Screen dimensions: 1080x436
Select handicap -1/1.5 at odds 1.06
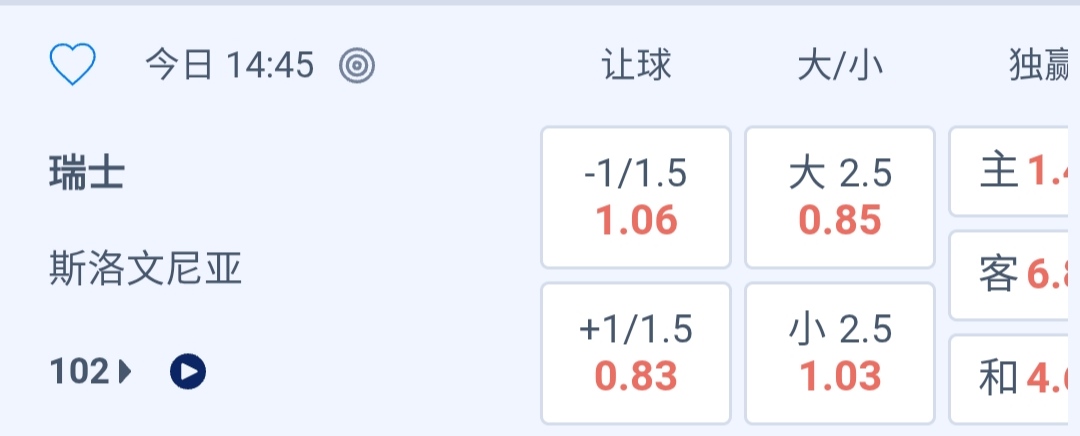[x=636, y=197]
